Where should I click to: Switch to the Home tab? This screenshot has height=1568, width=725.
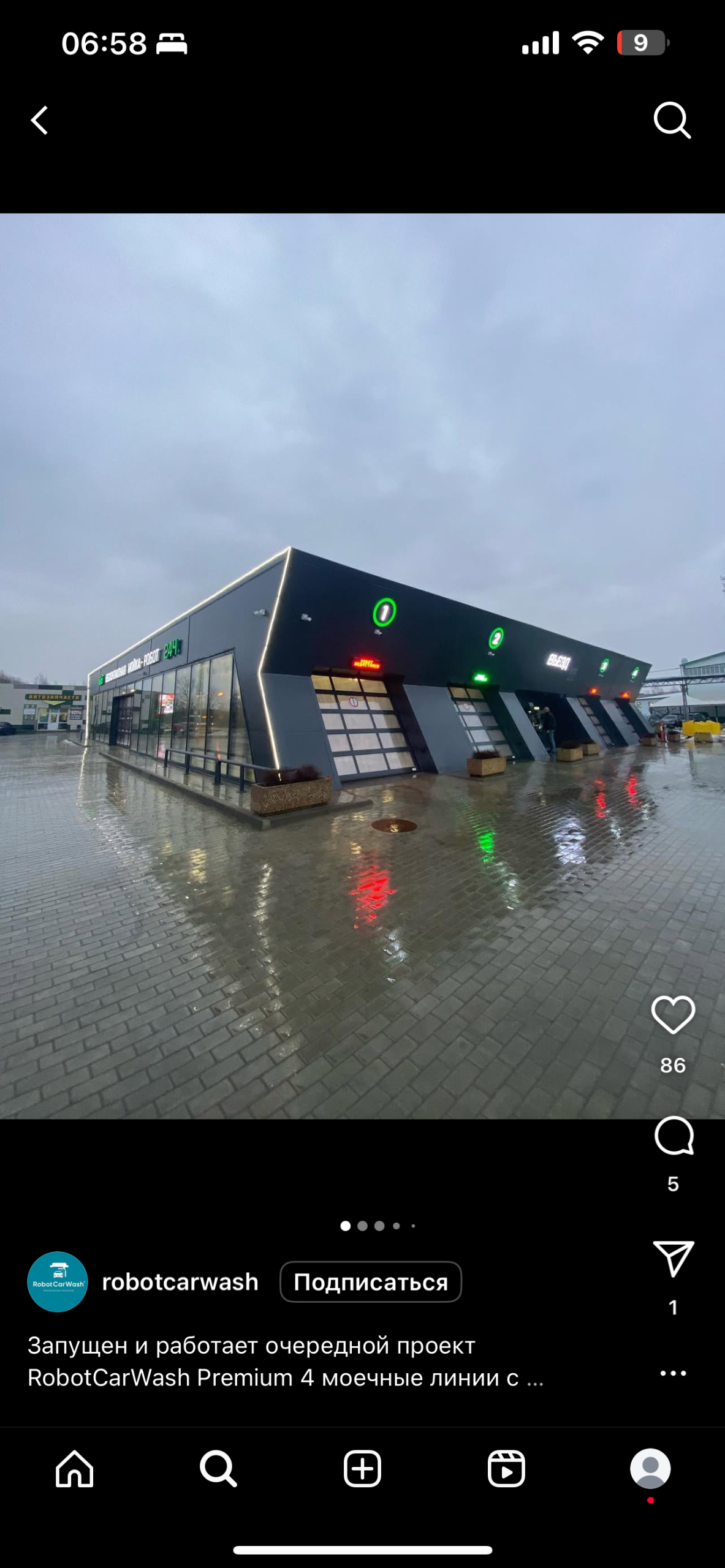point(74,1469)
